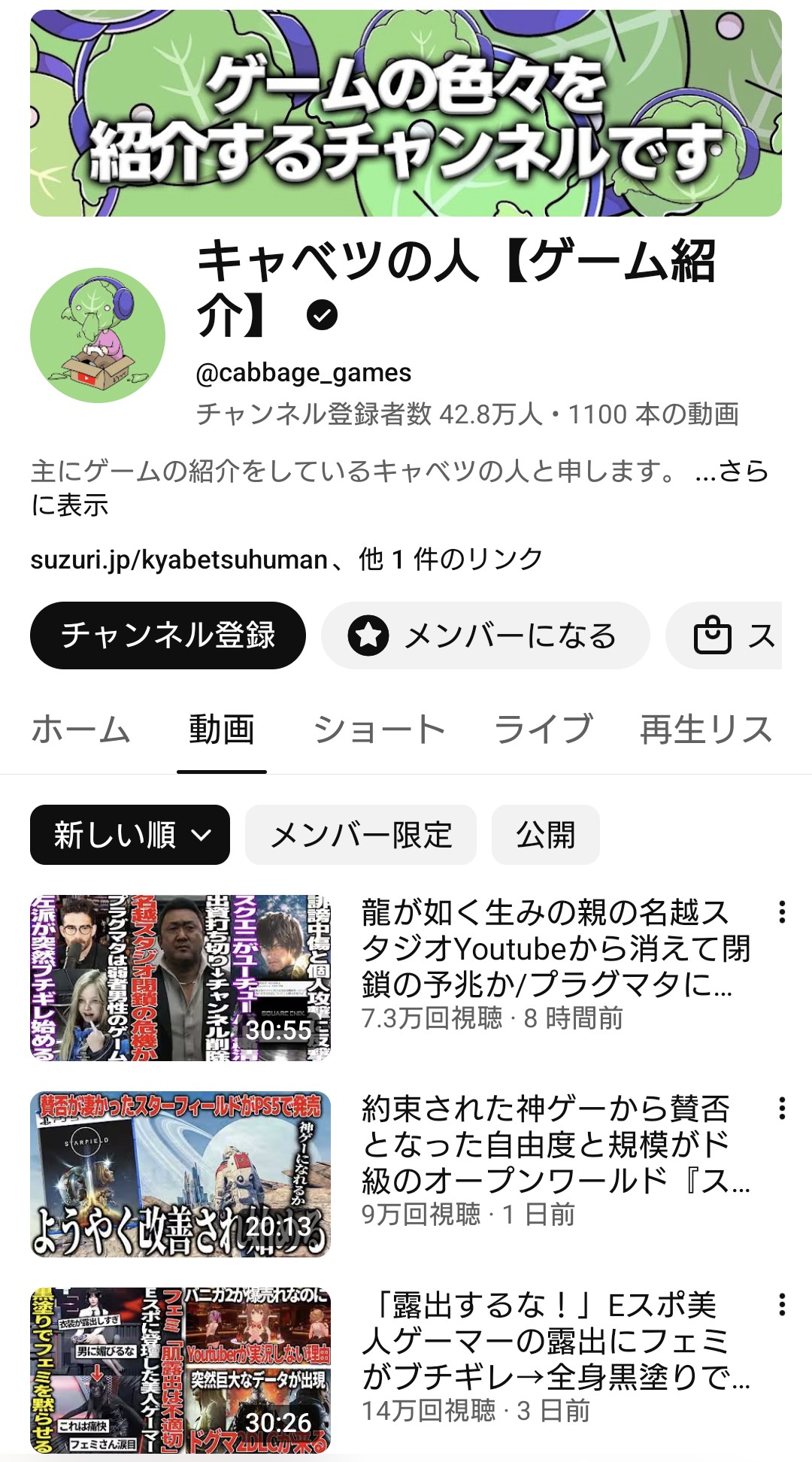Select the 動画 tab
This screenshot has width=812, height=1462.
coord(221,729)
